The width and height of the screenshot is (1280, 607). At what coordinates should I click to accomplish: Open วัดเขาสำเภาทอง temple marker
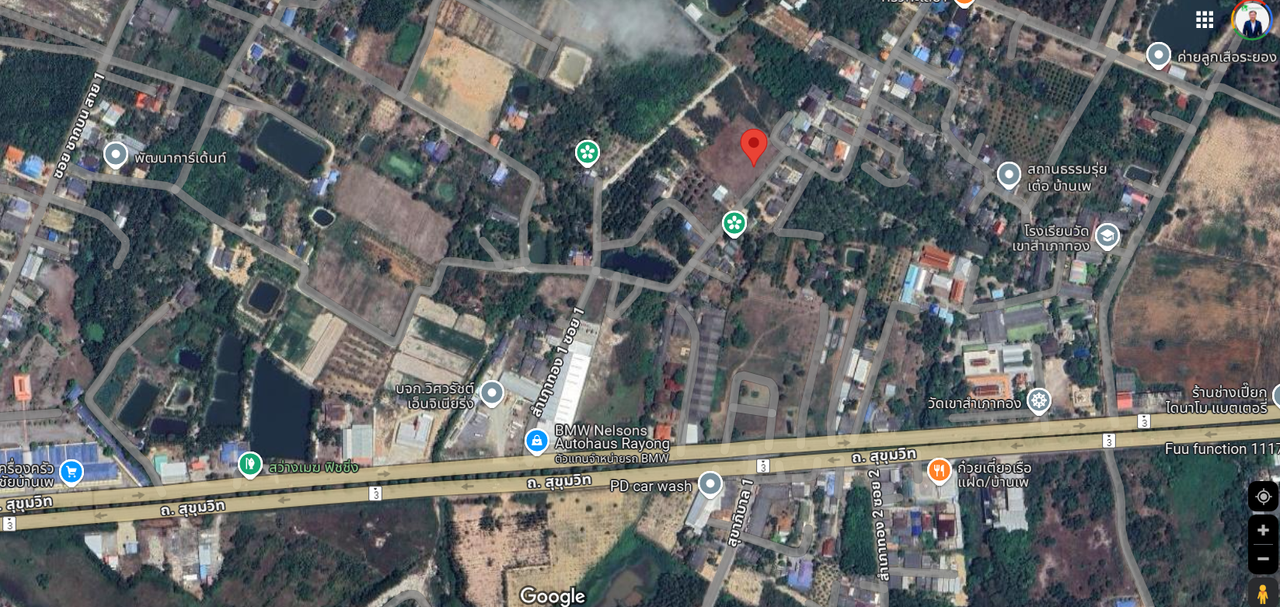click(1039, 401)
